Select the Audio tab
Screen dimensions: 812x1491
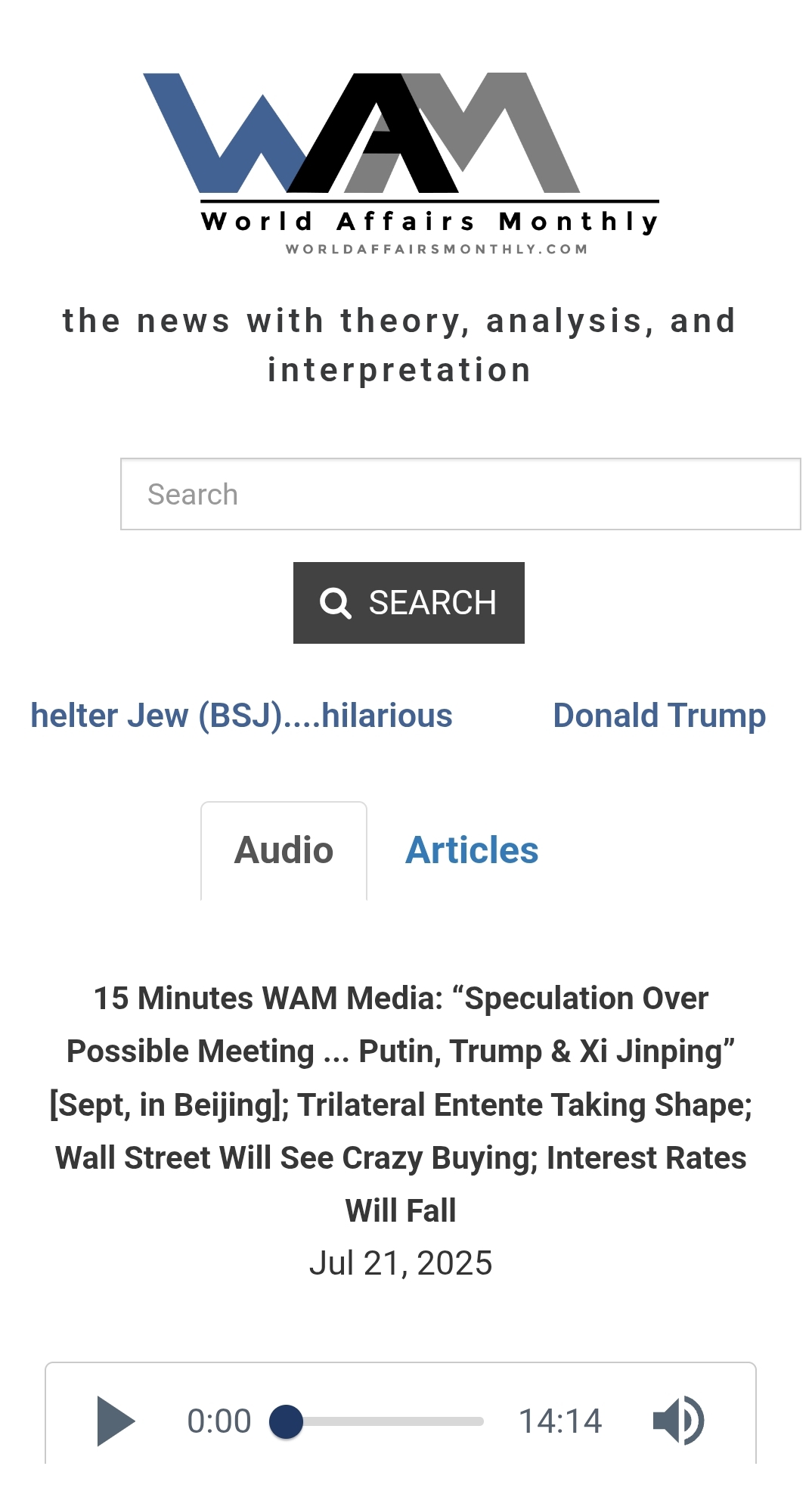(284, 850)
